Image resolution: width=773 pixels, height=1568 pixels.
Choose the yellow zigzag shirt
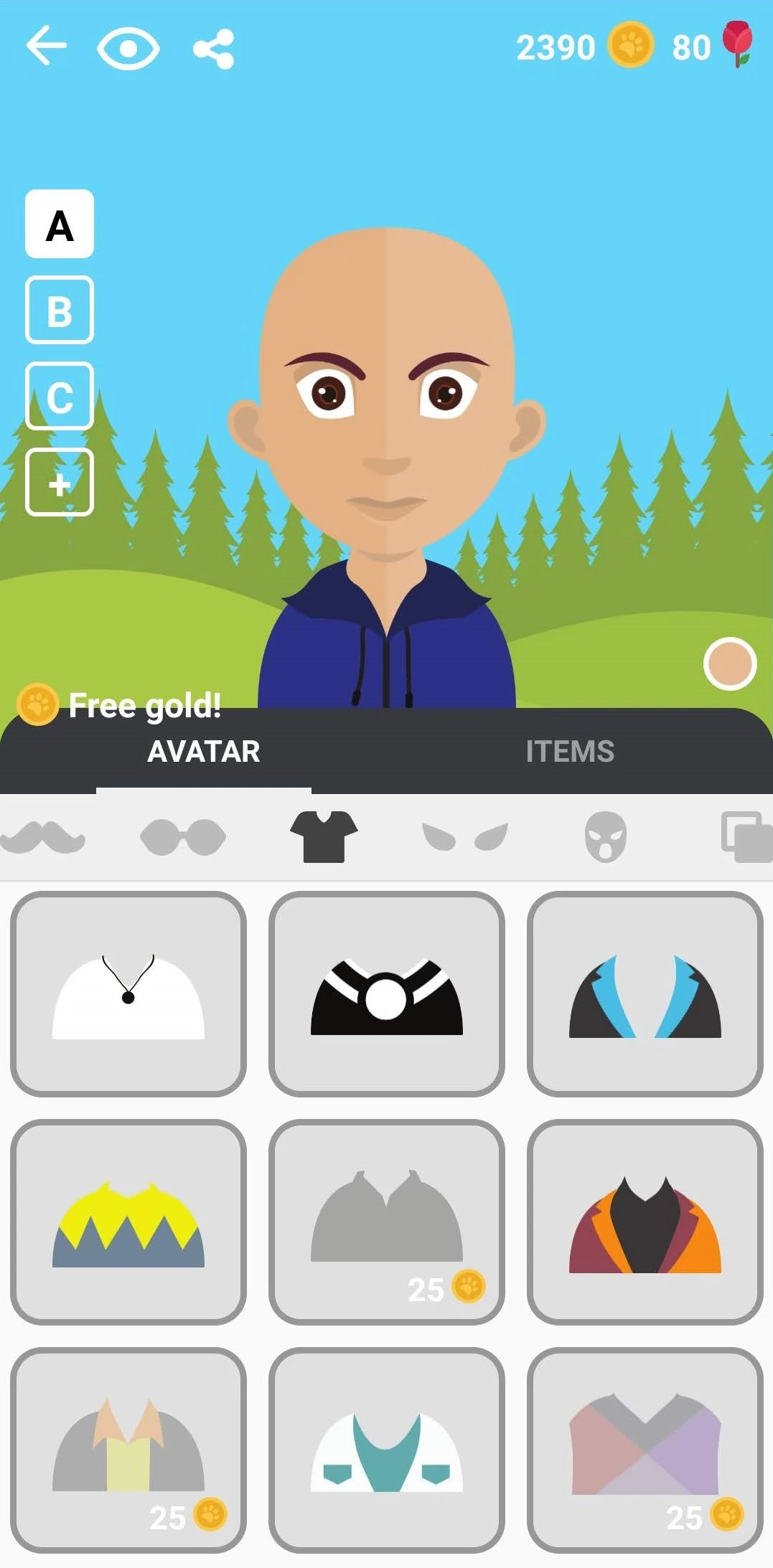pyautogui.click(x=128, y=1222)
